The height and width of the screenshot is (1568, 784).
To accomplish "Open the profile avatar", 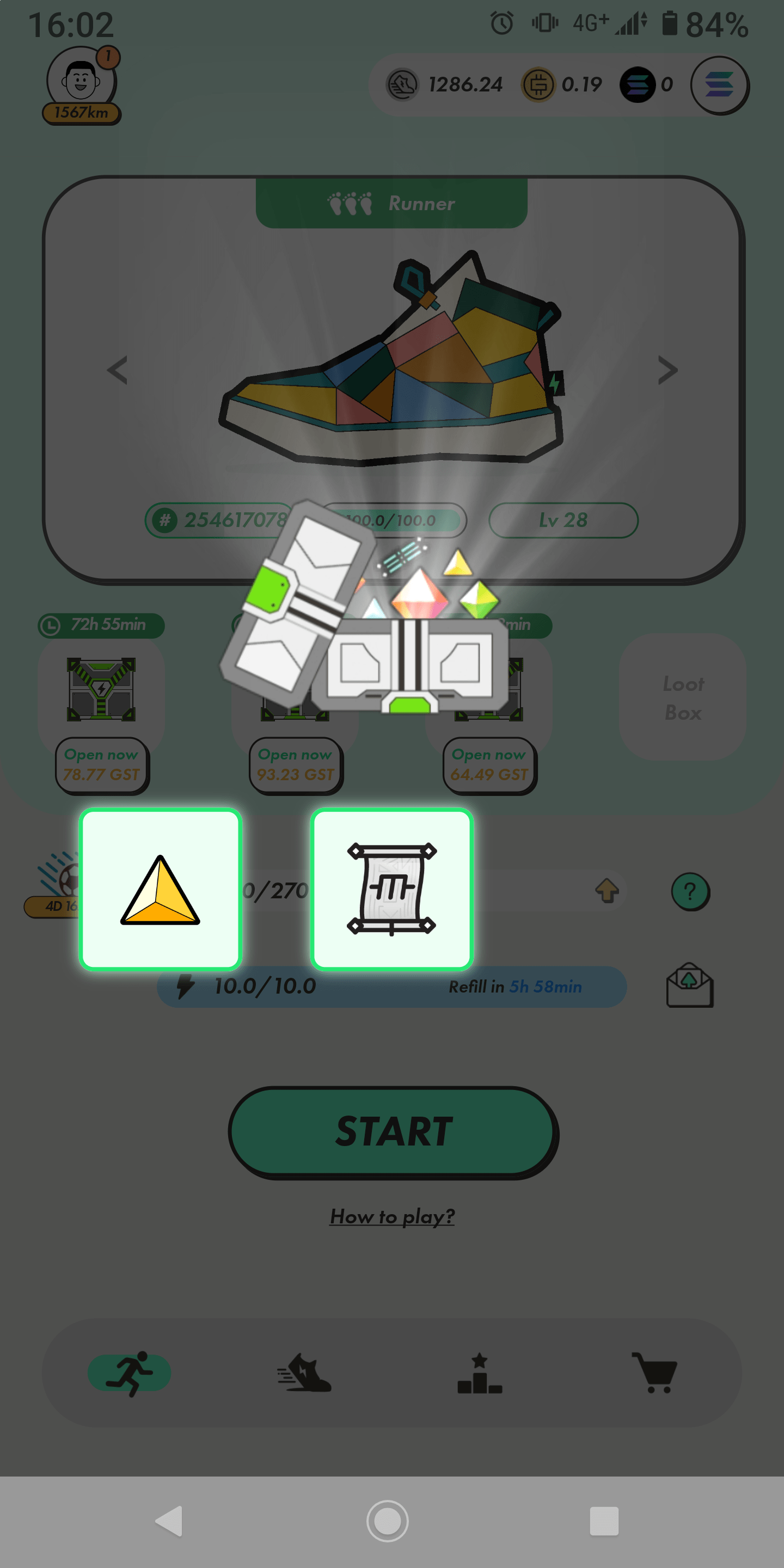I will click(82, 82).
